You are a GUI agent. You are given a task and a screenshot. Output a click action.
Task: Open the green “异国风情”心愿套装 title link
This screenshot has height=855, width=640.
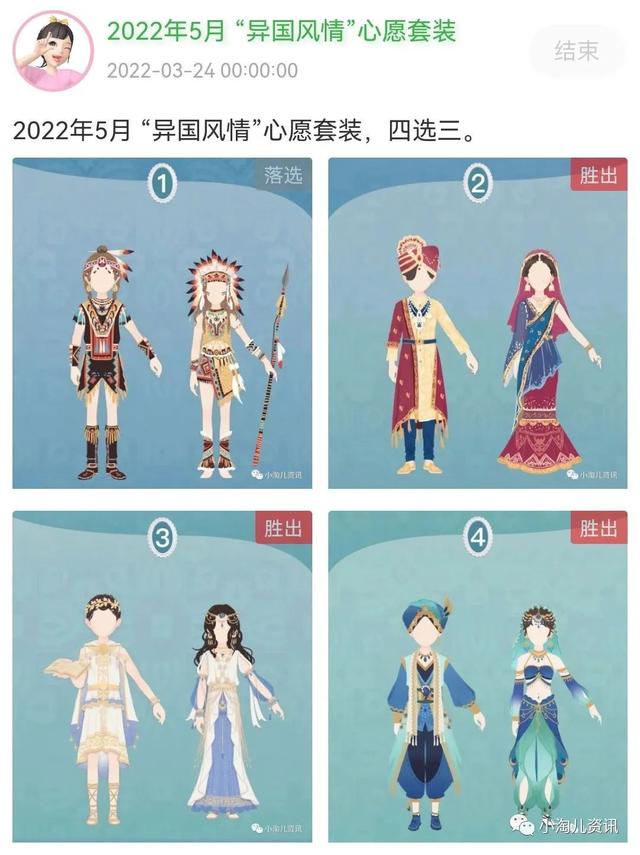coord(281,30)
